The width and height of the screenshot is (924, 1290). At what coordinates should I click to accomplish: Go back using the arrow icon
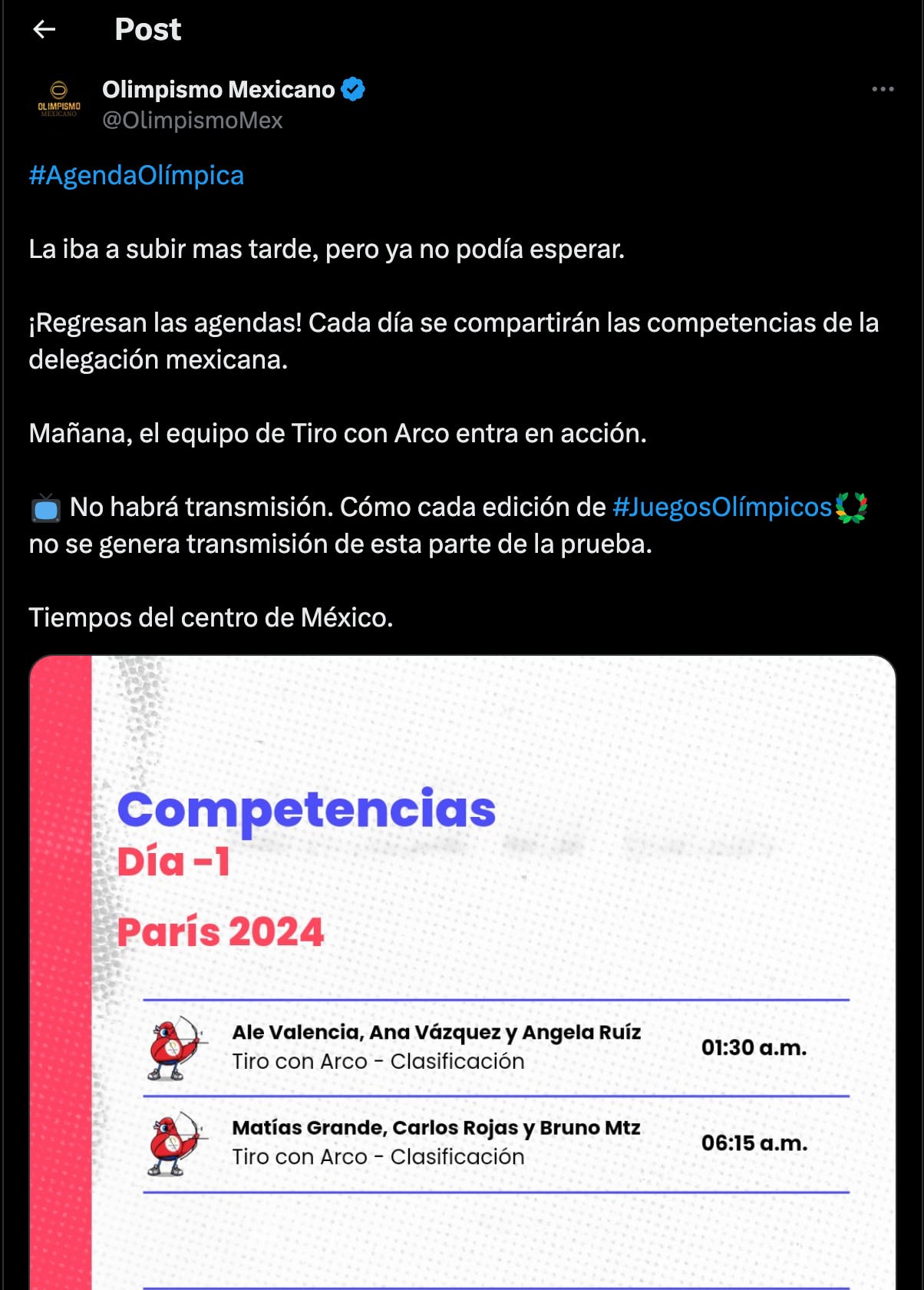45,29
